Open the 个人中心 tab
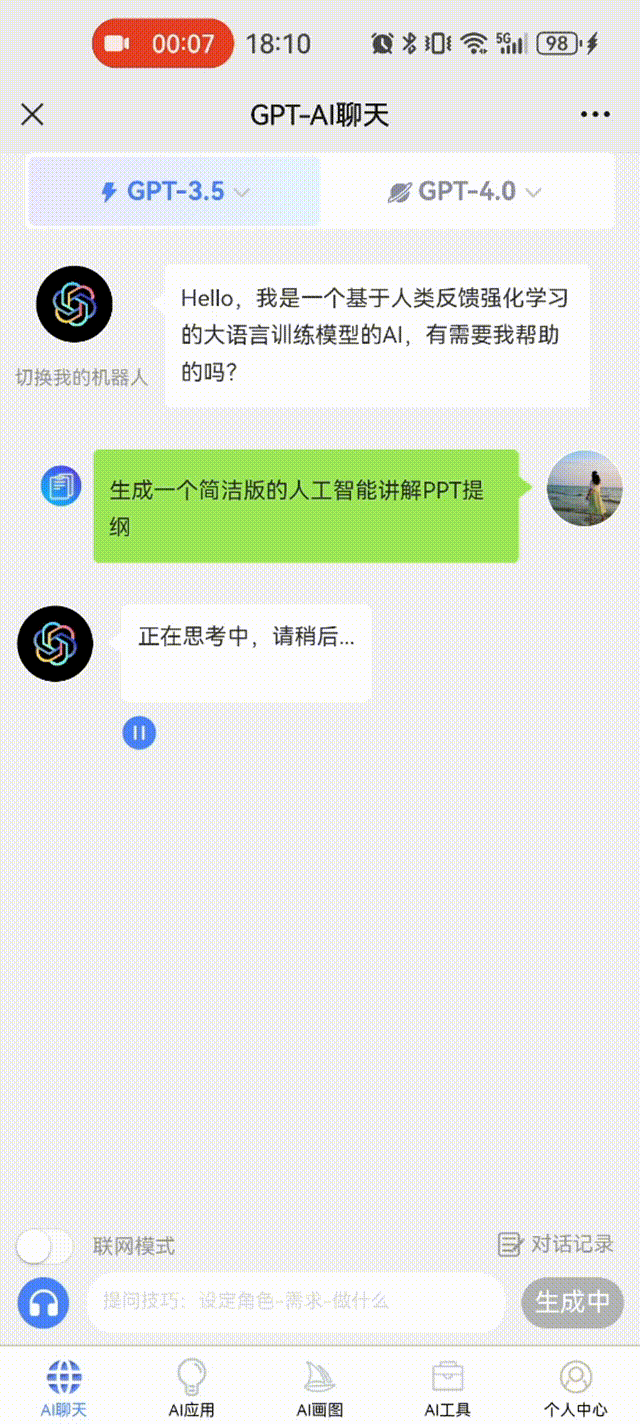This screenshot has height=1424, width=640. [575, 1387]
